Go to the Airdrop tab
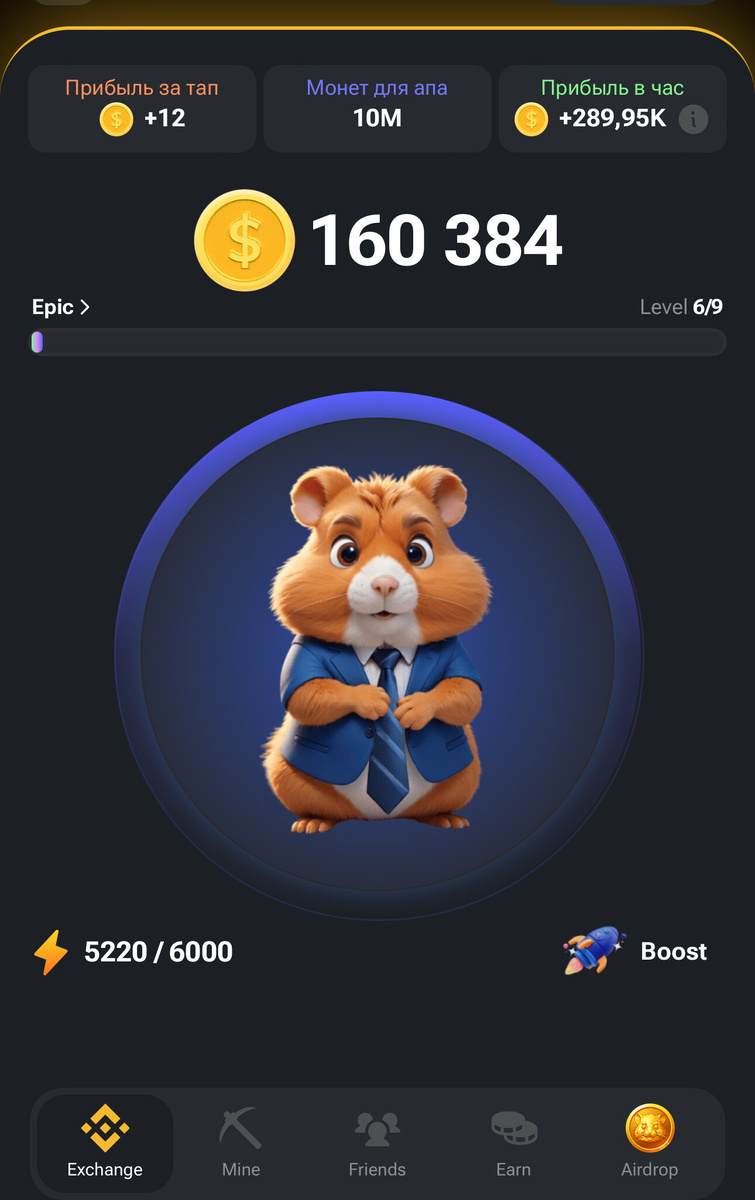Viewport: 755px width, 1200px height. click(x=650, y=1143)
